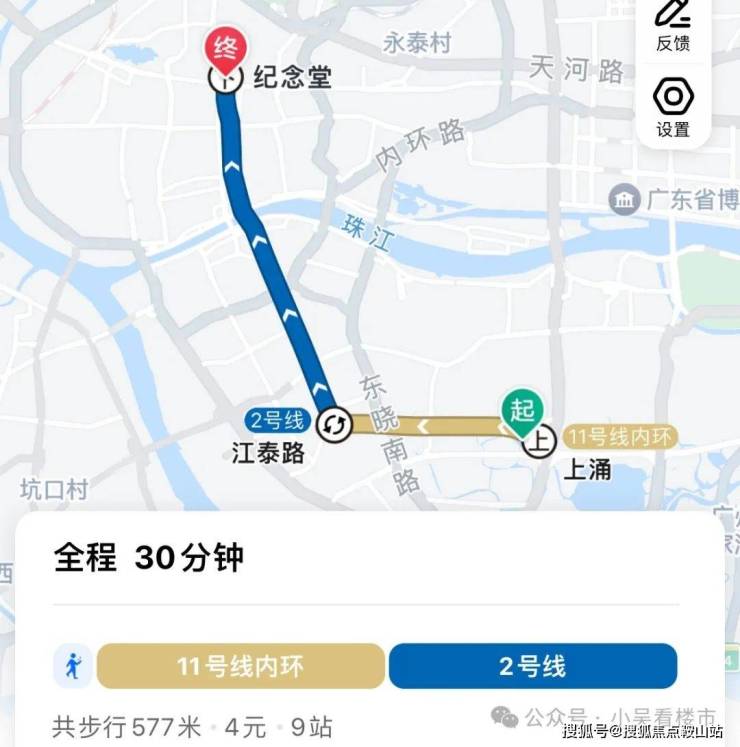Tap the 上涌 start station marker
Viewport: 740px width, 747px height.
(x=539, y=441)
